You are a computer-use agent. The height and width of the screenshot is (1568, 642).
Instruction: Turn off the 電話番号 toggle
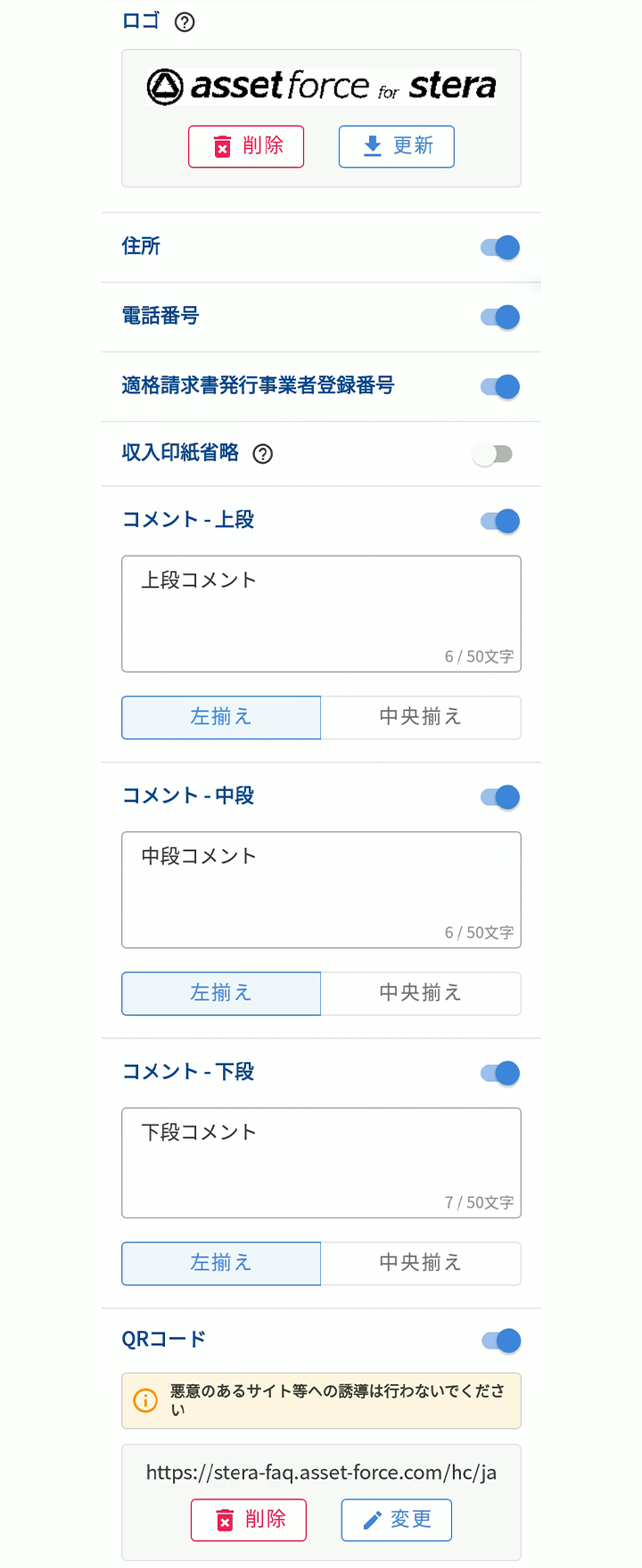pos(499,317)
